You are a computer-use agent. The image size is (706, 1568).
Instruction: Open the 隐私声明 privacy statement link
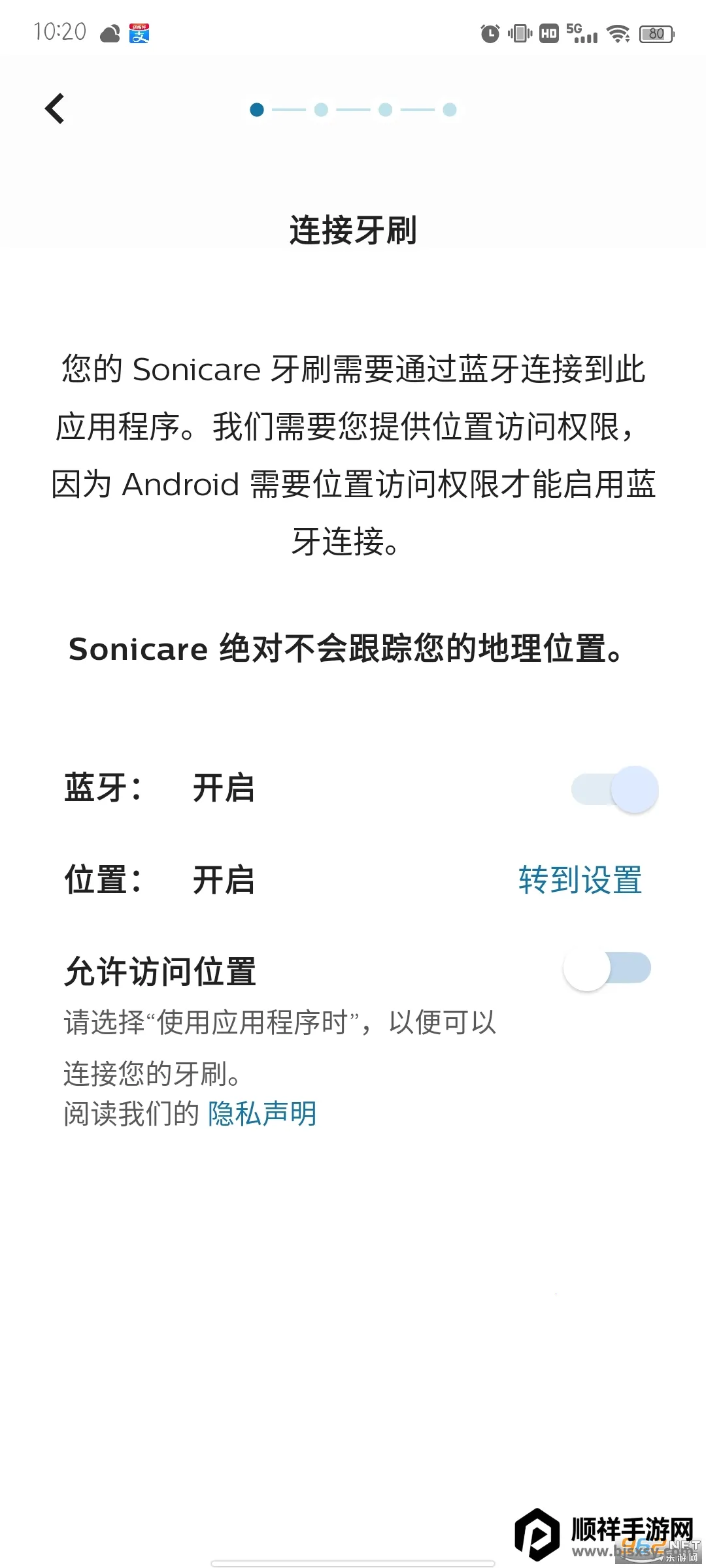[x=262, y=1113]
